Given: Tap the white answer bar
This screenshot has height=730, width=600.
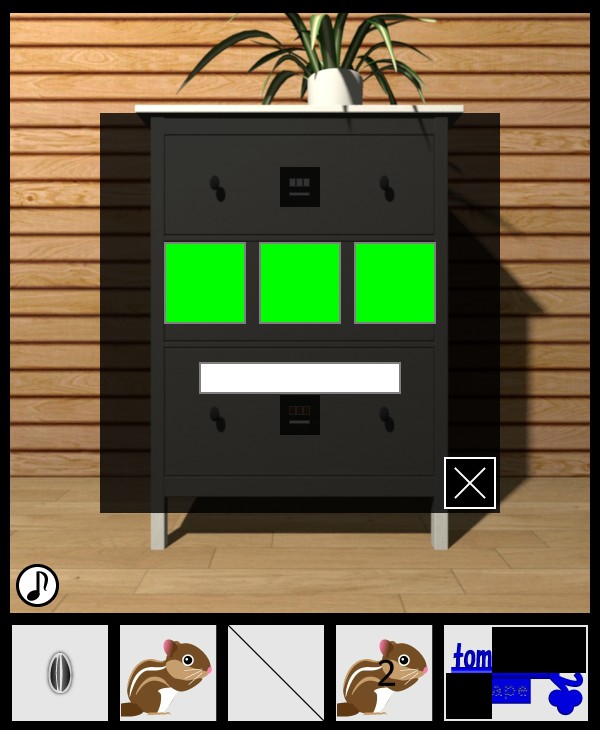Looking at the screenshot, I should click(x=300, y=378).
